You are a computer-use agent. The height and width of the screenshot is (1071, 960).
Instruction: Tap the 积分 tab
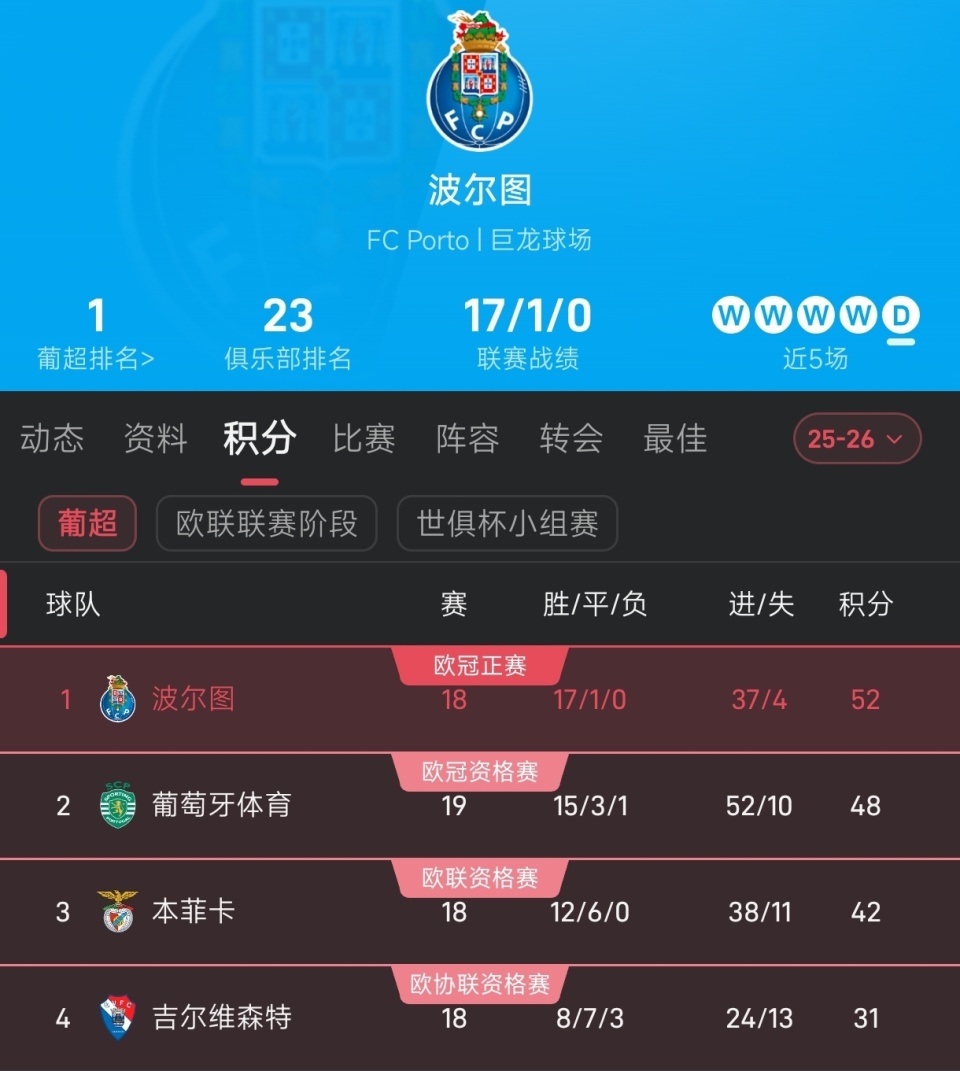pyautogui.click(x=259, y=438)
